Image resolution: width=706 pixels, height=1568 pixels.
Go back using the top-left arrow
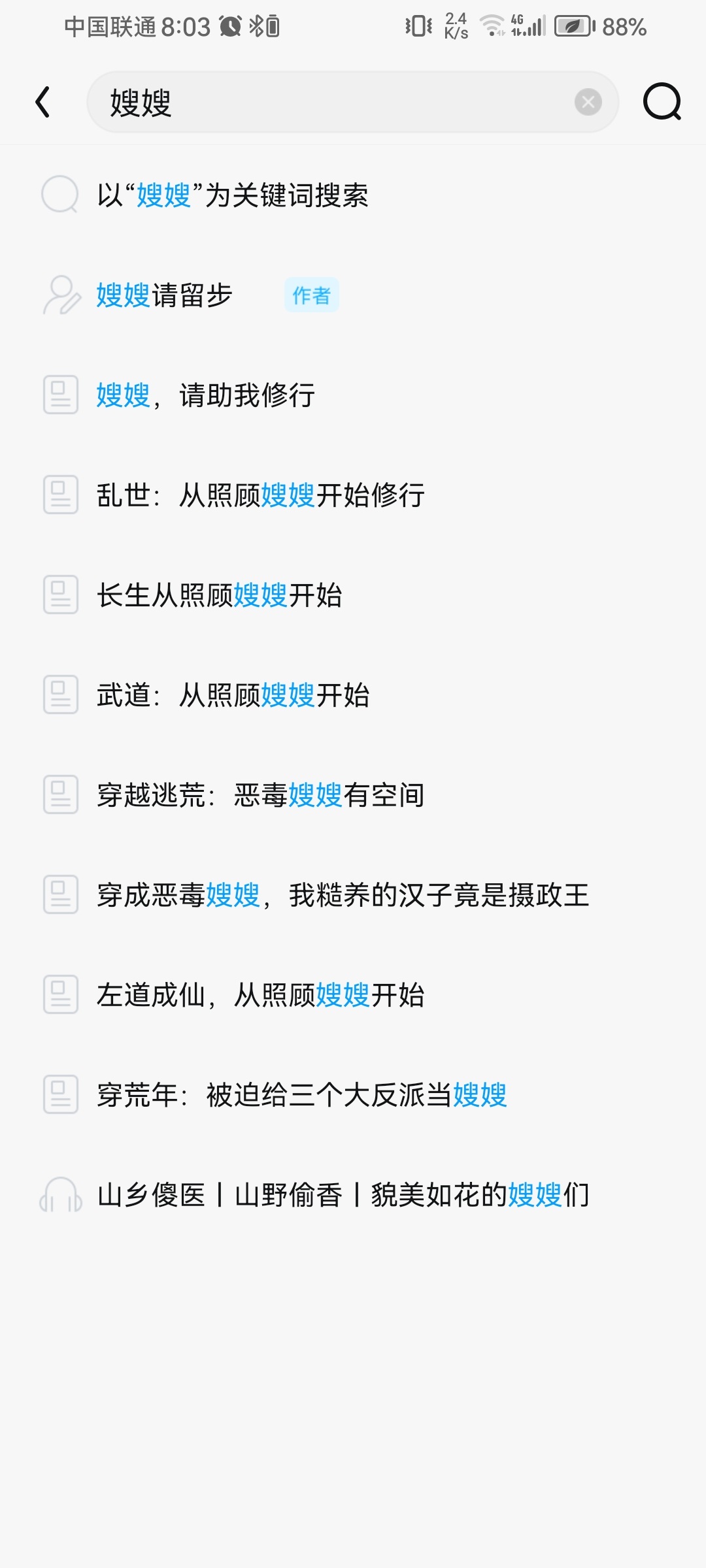(x=43, y=102)
